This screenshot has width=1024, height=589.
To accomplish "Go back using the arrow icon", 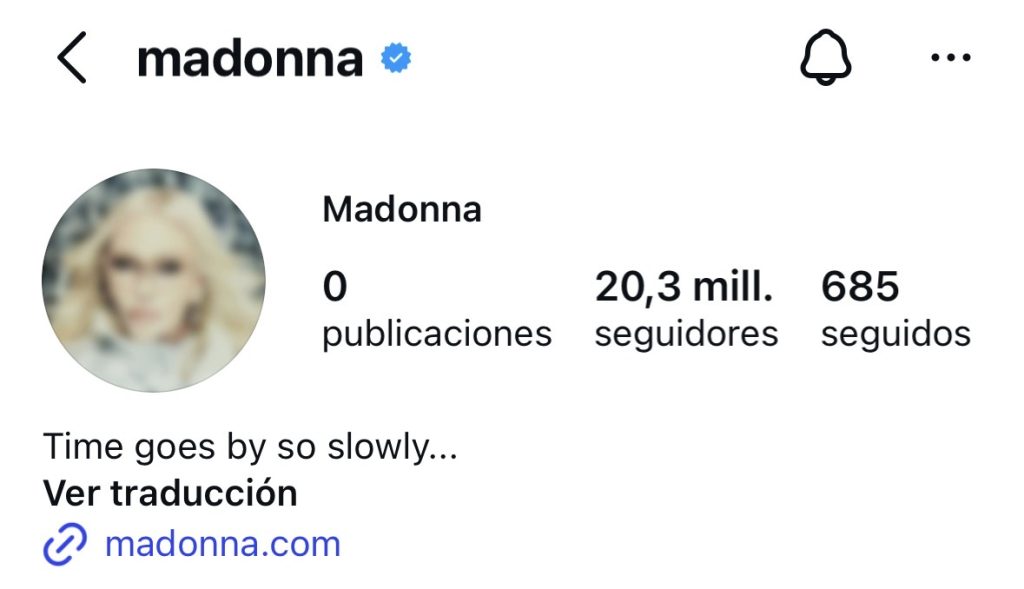I will click(72, 59).
